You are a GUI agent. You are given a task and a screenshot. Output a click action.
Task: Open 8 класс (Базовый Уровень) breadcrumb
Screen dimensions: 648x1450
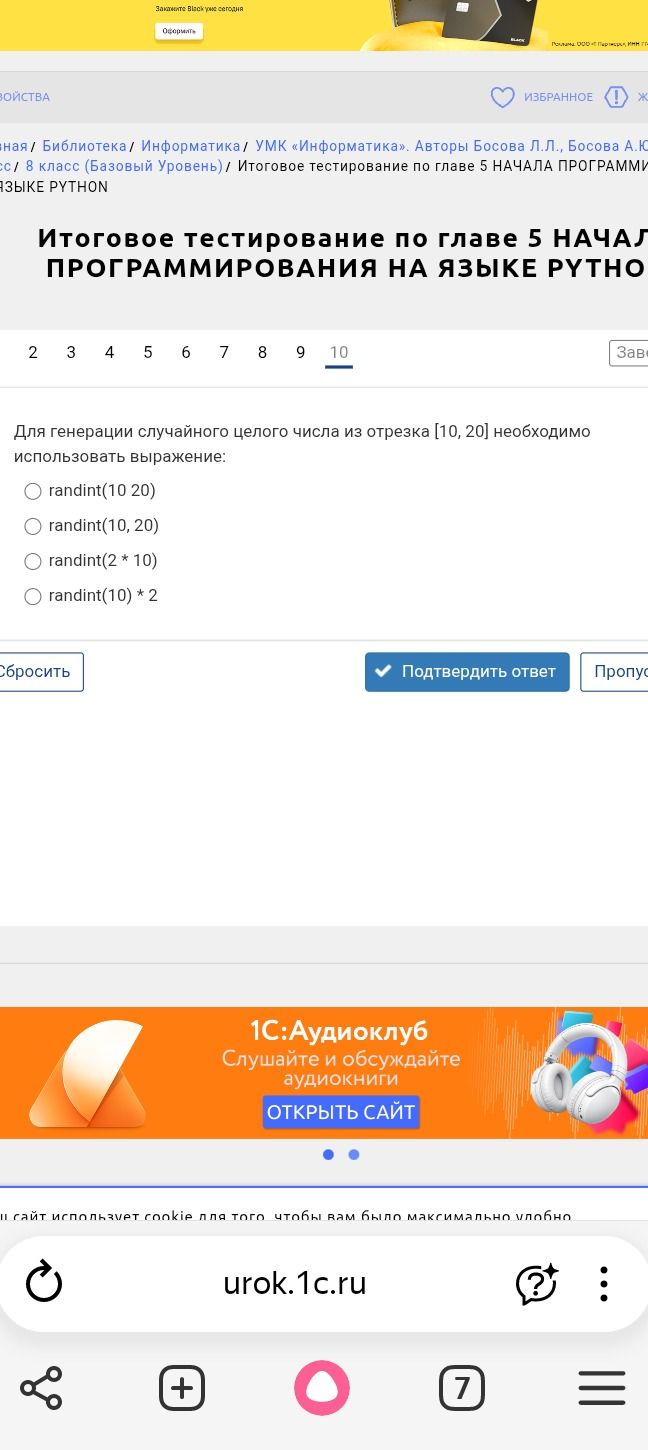pos(124,166)
